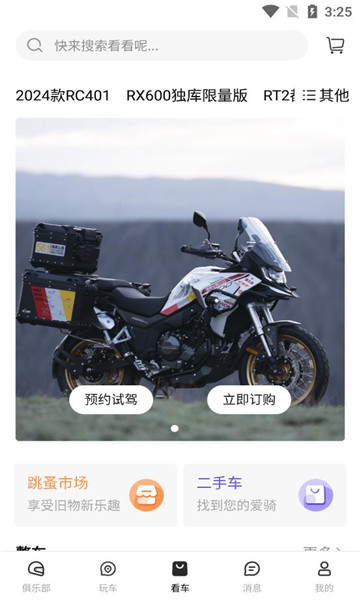Open the 二手车 used bikes card
360x600 pixels.
tap(265, 495)
